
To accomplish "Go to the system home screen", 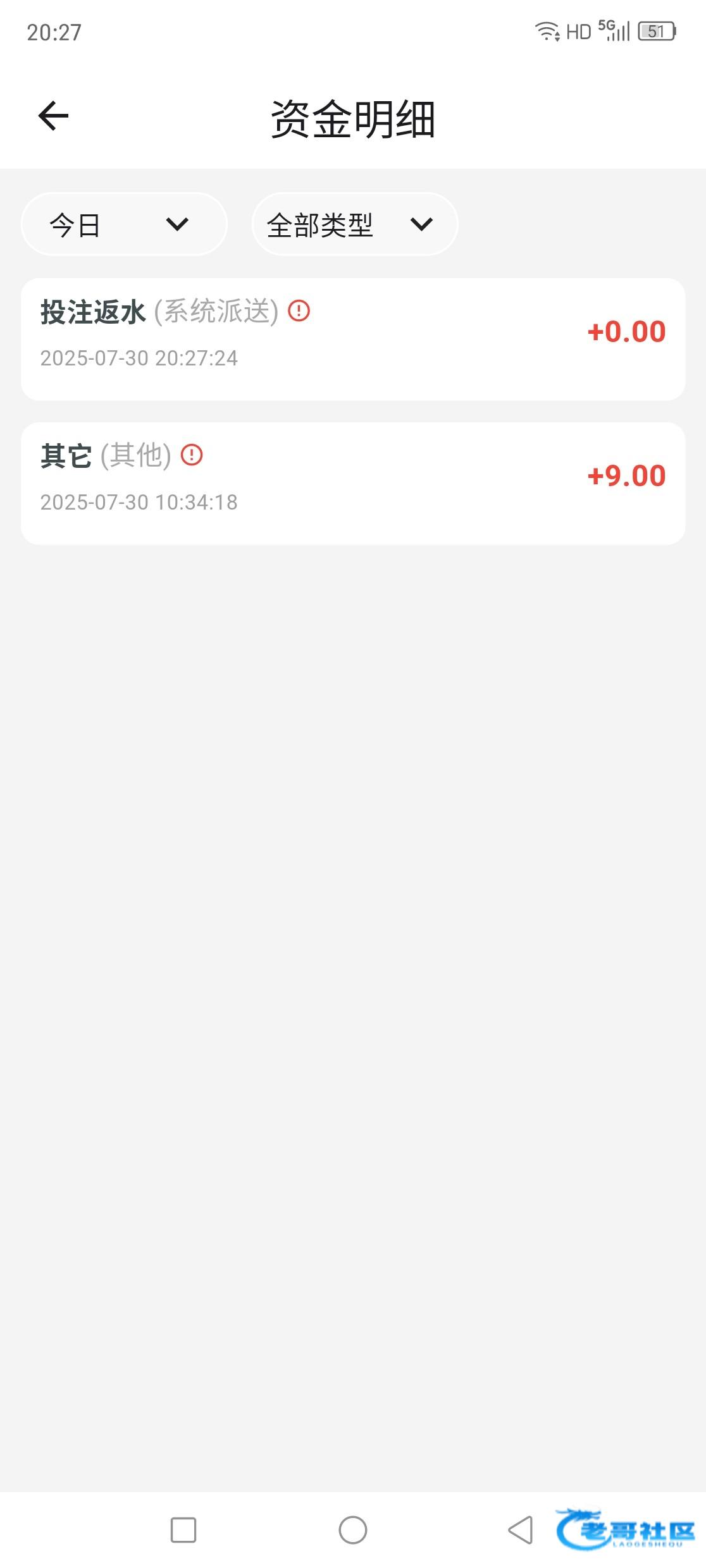I will coord(353,1530).
